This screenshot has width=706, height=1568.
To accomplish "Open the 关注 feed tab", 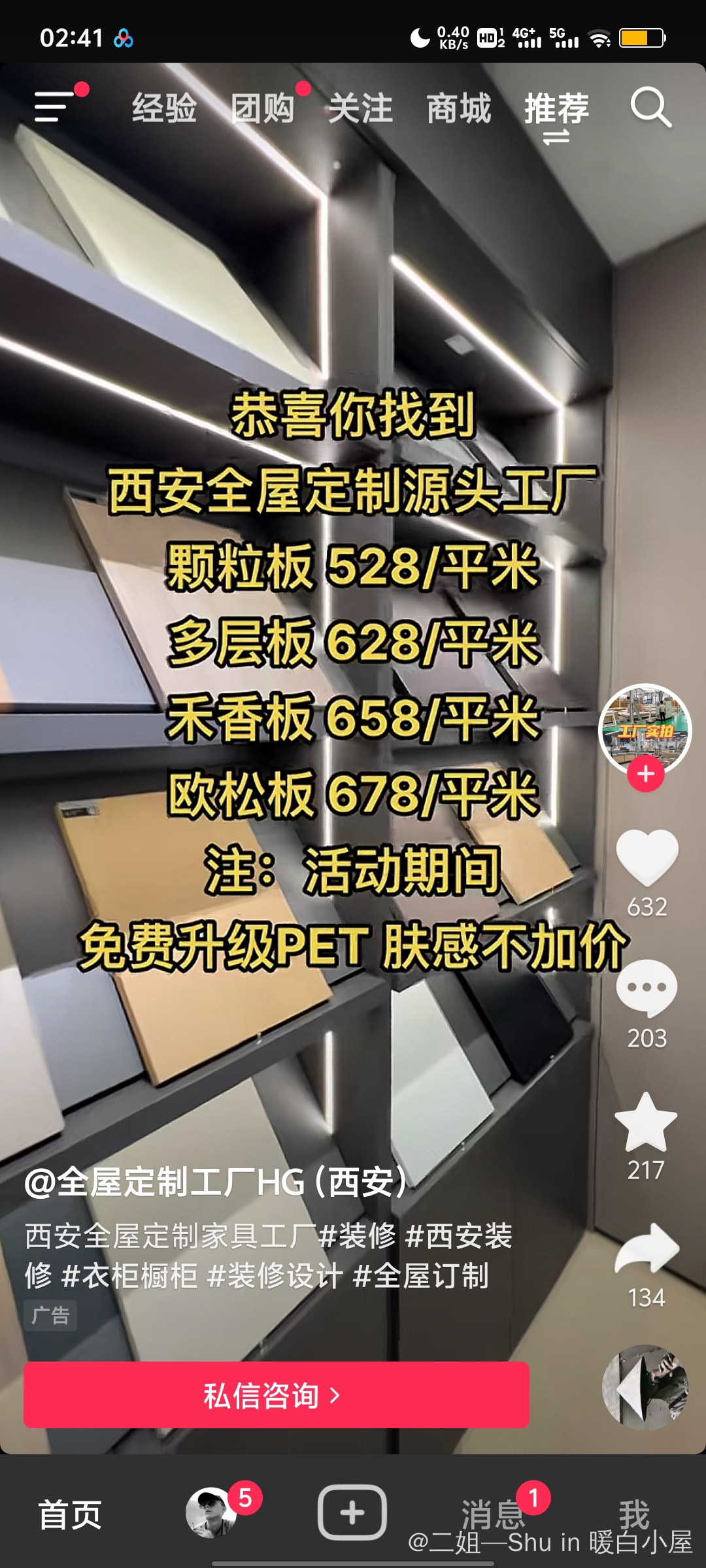I will 361,108.
